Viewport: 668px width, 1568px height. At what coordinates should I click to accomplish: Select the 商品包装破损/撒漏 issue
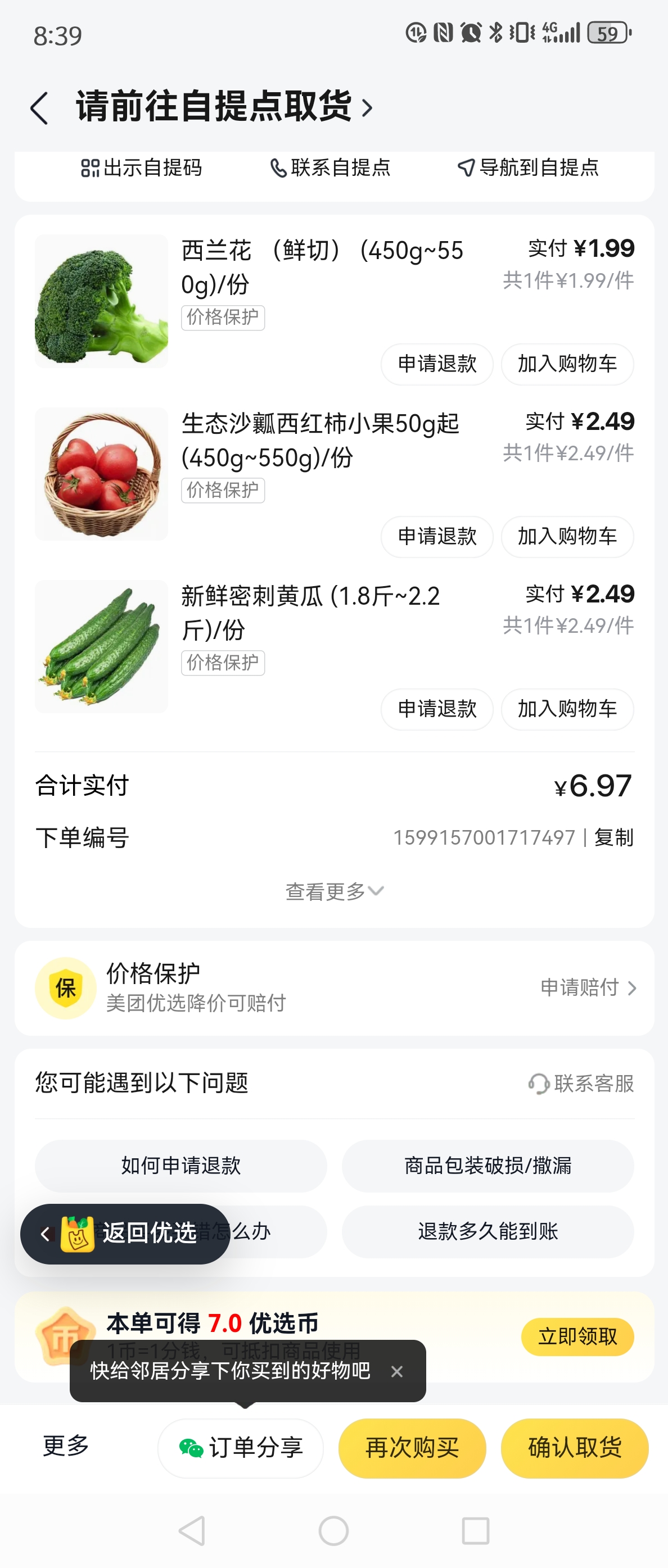coord(488,1166)
